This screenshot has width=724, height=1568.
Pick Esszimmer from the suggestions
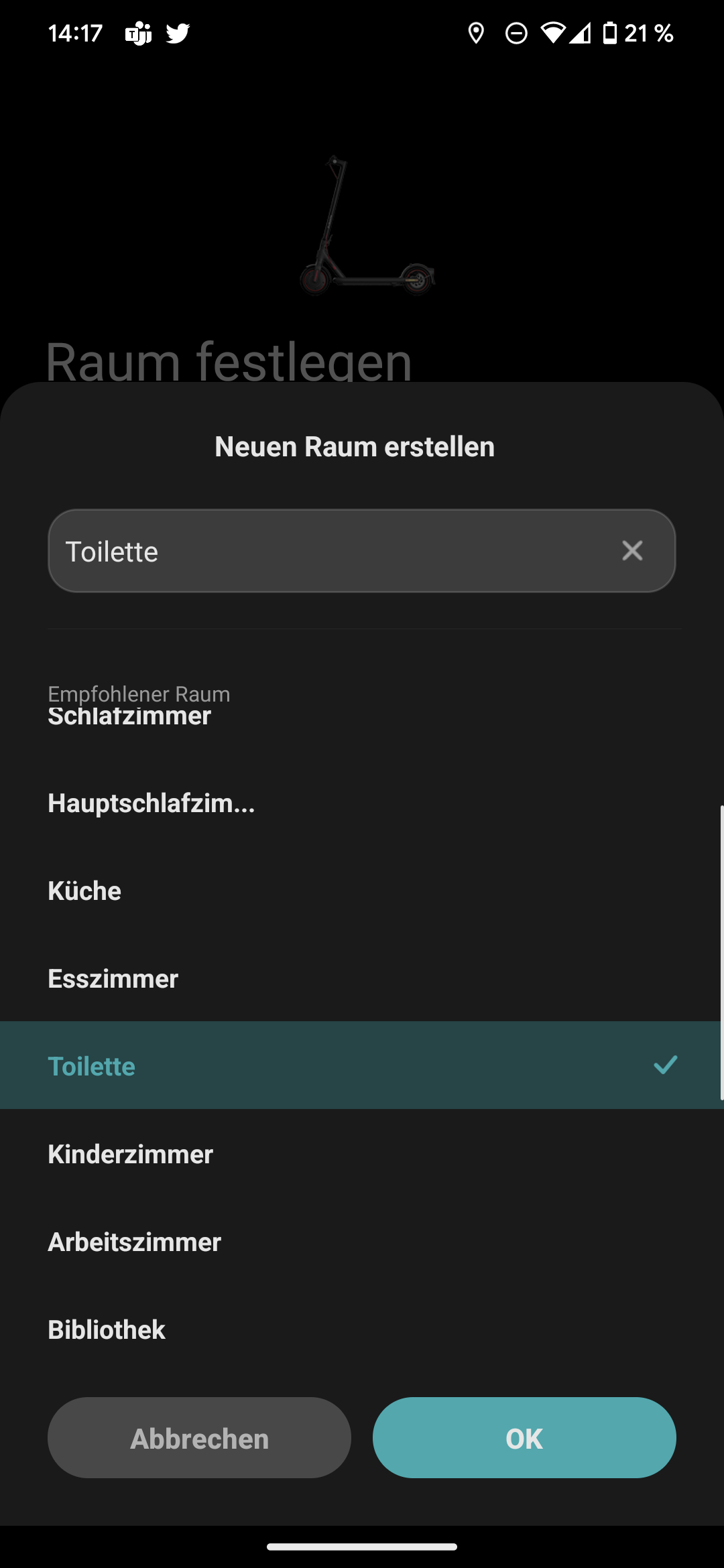(x=112, y=978)
